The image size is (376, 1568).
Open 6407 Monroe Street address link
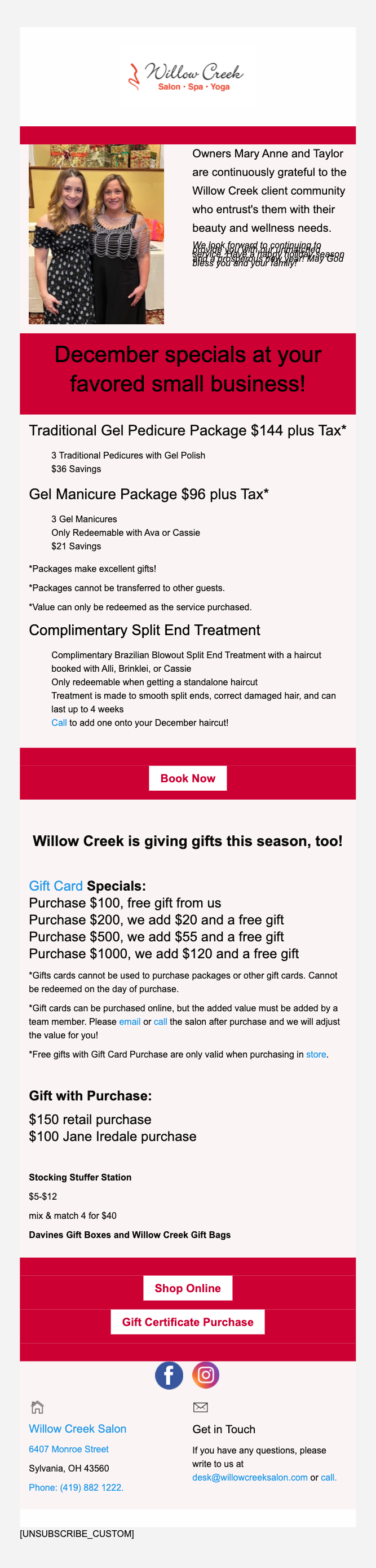tap(69, 1450)
